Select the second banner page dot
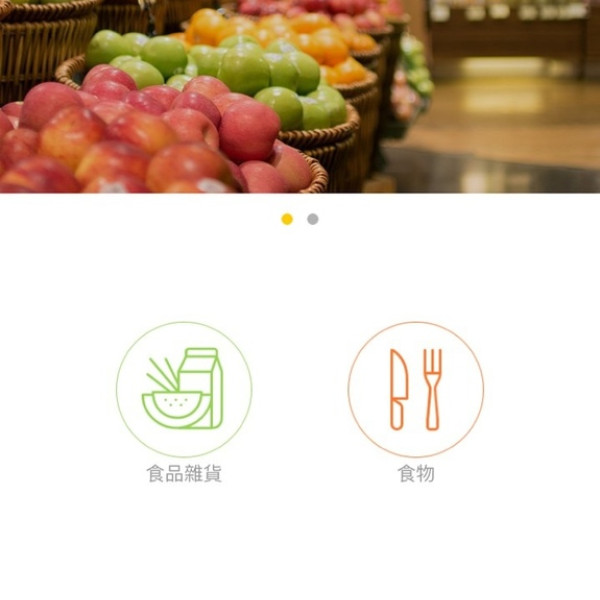Viewport: 600px width, 600px height. [313, 219]
